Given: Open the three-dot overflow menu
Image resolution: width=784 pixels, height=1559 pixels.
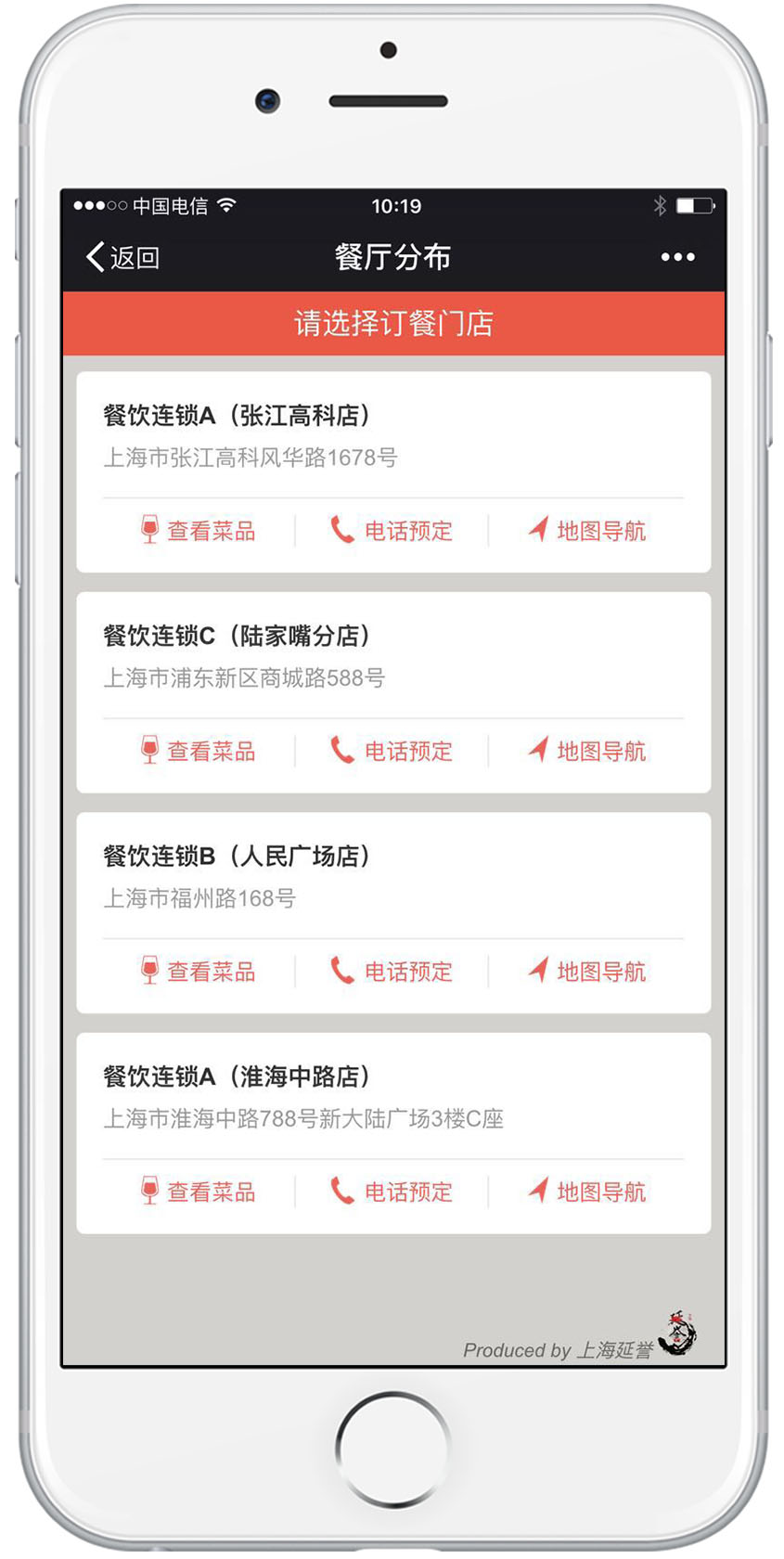Looking at the screenshot, I should (x=678, y=257).
